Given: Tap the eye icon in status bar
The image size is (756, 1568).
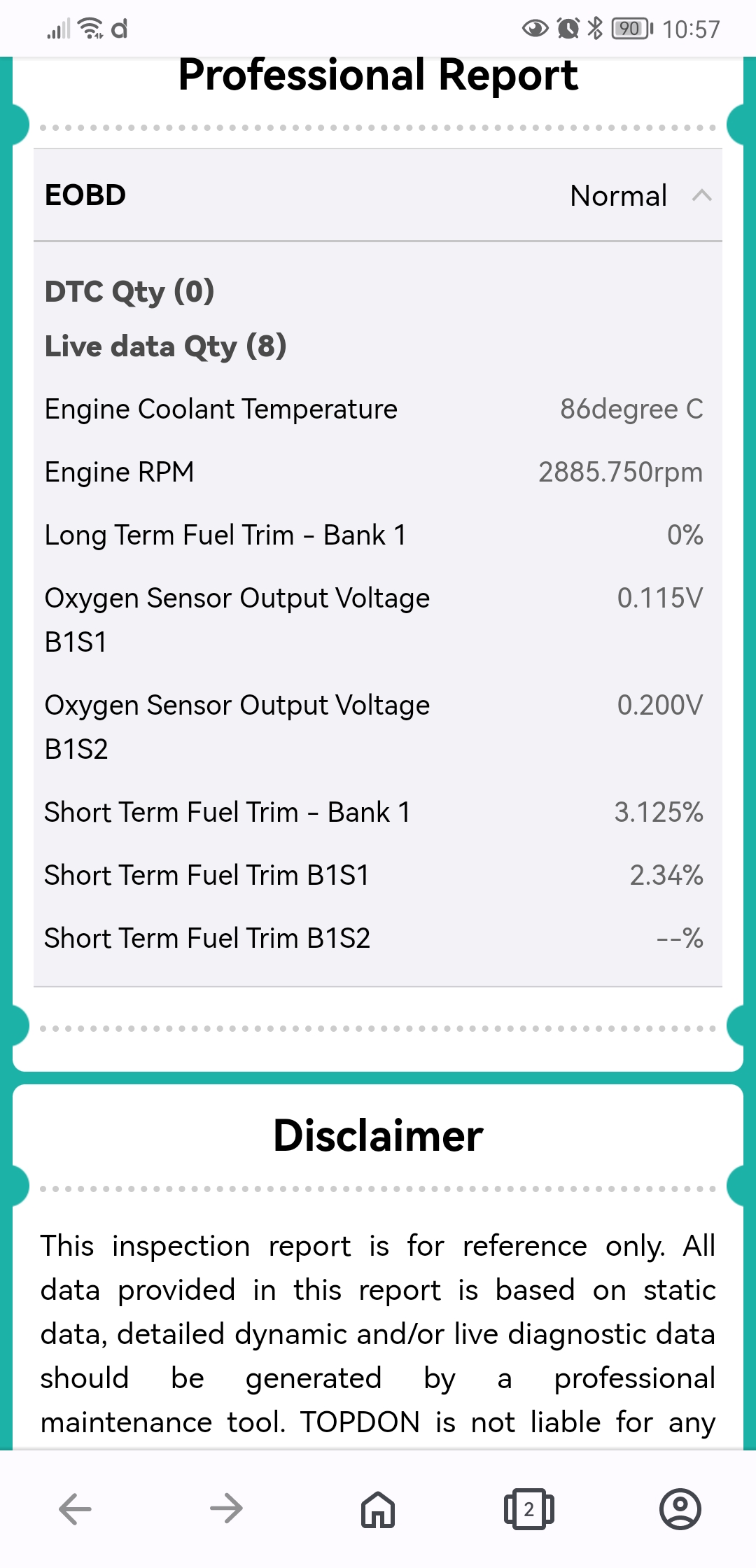Looking at the screenshot, I should click(535, 28).
